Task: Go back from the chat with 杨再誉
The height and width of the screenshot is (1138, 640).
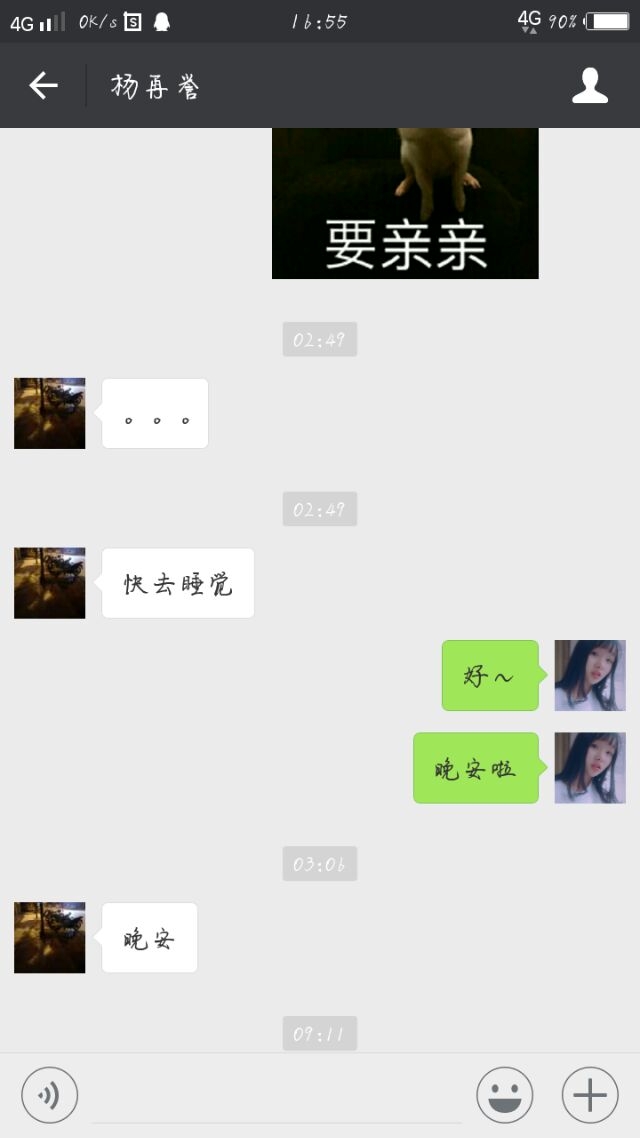Action: [44, 86]
